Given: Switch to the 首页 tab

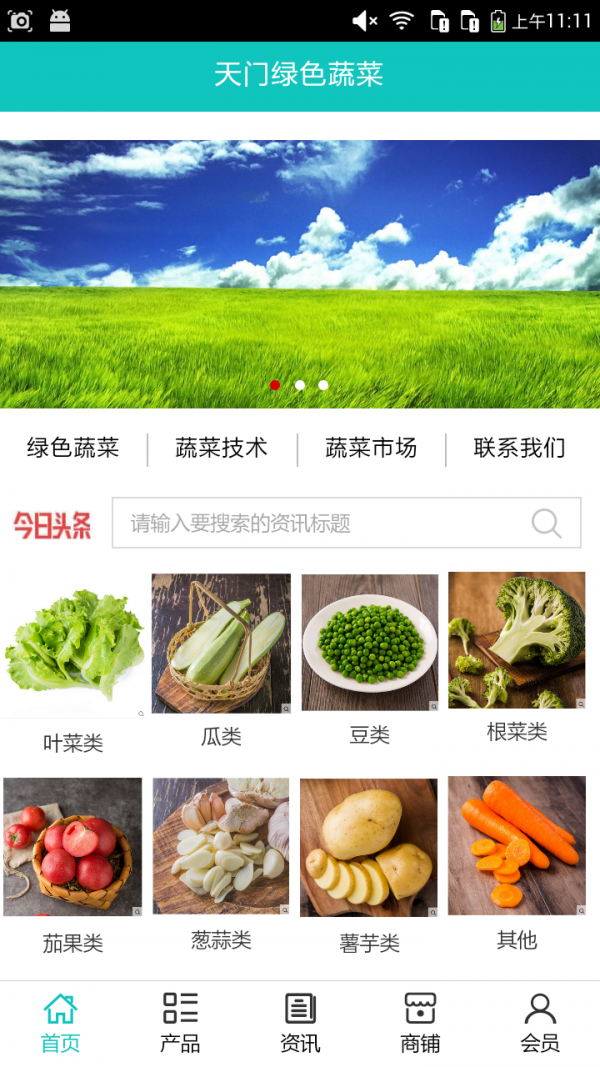Looking at the screenshot, I should pyautogui.click(x=60, y=1023).
